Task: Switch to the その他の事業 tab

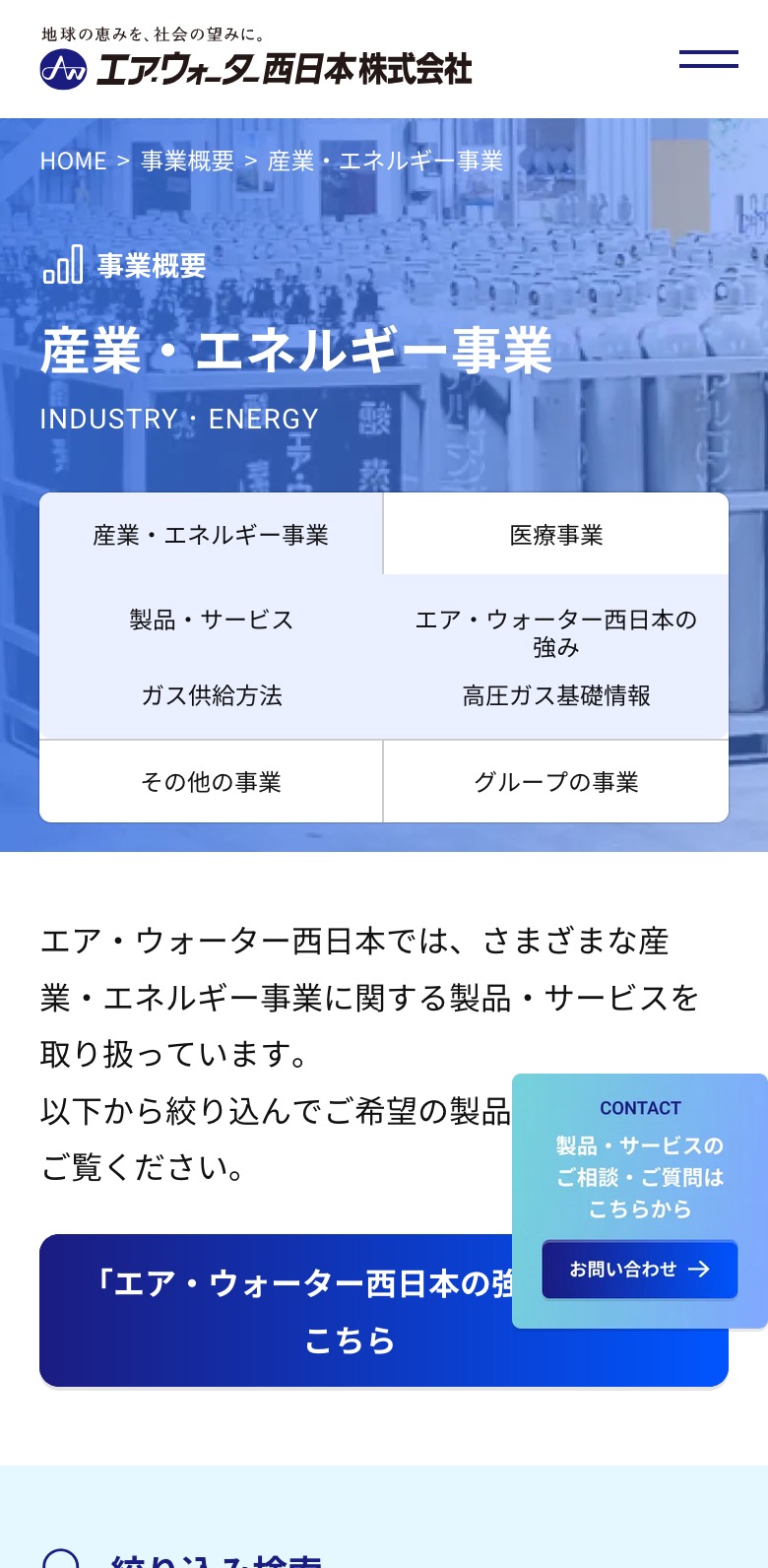Action: pos(211,782)
